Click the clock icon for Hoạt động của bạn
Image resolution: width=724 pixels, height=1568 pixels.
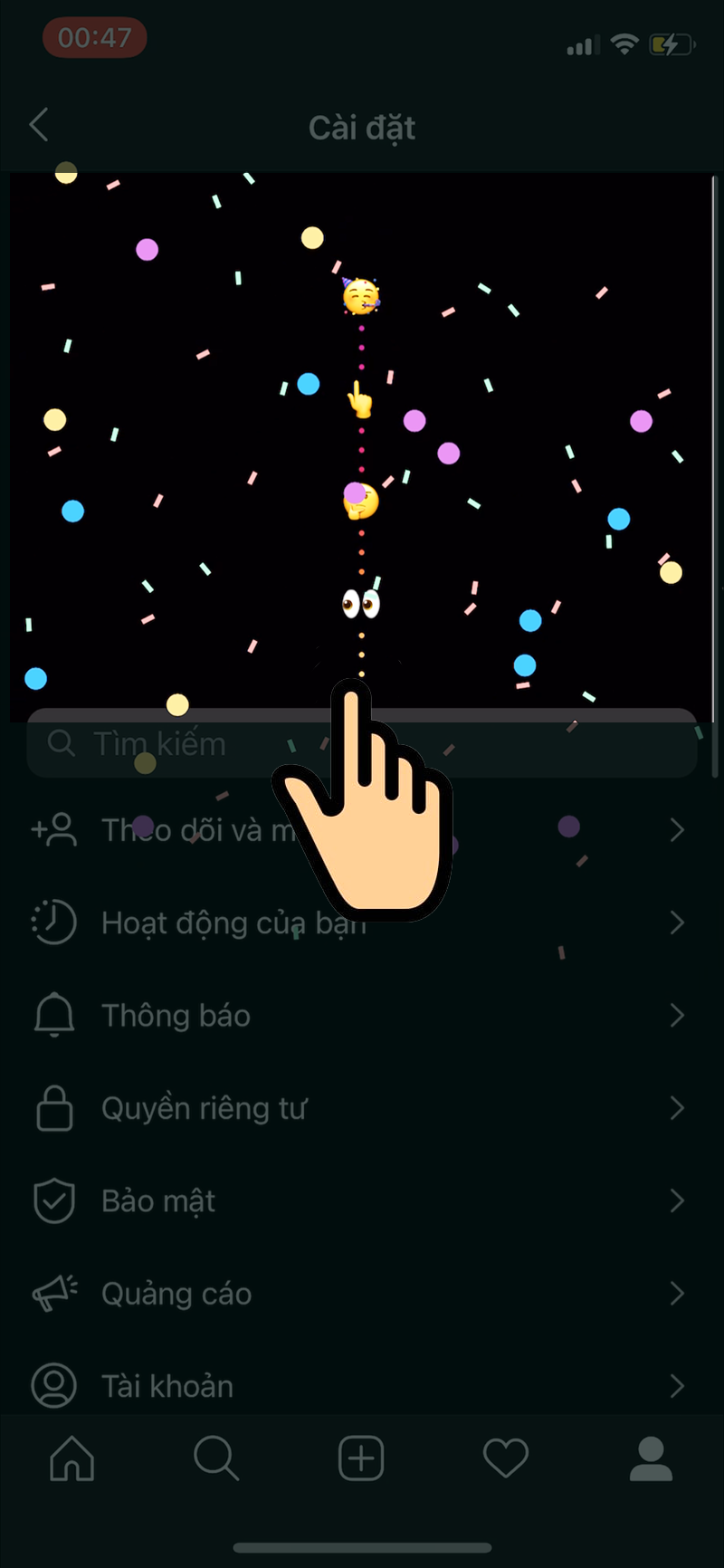point(54,923)
